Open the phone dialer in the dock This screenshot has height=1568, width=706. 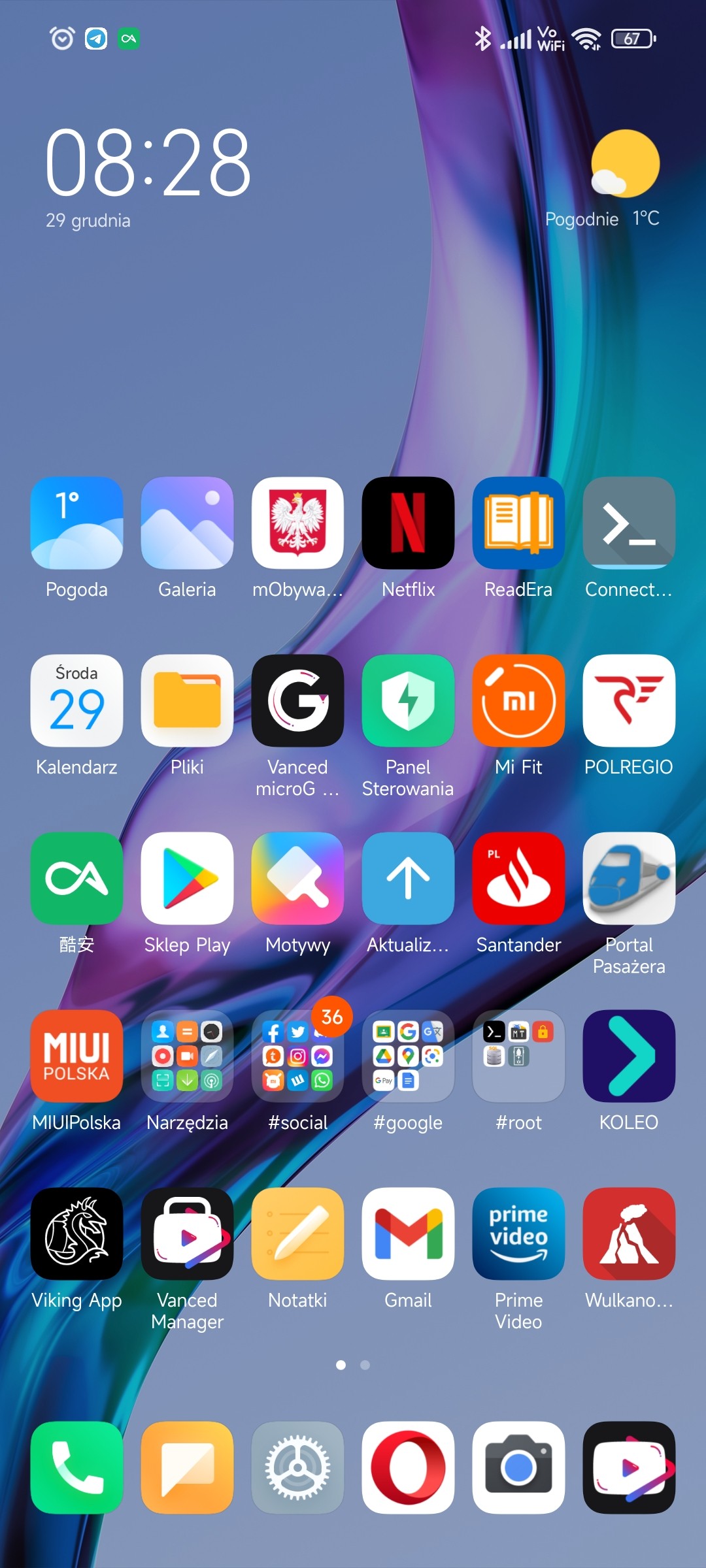tap(76, 1467)
